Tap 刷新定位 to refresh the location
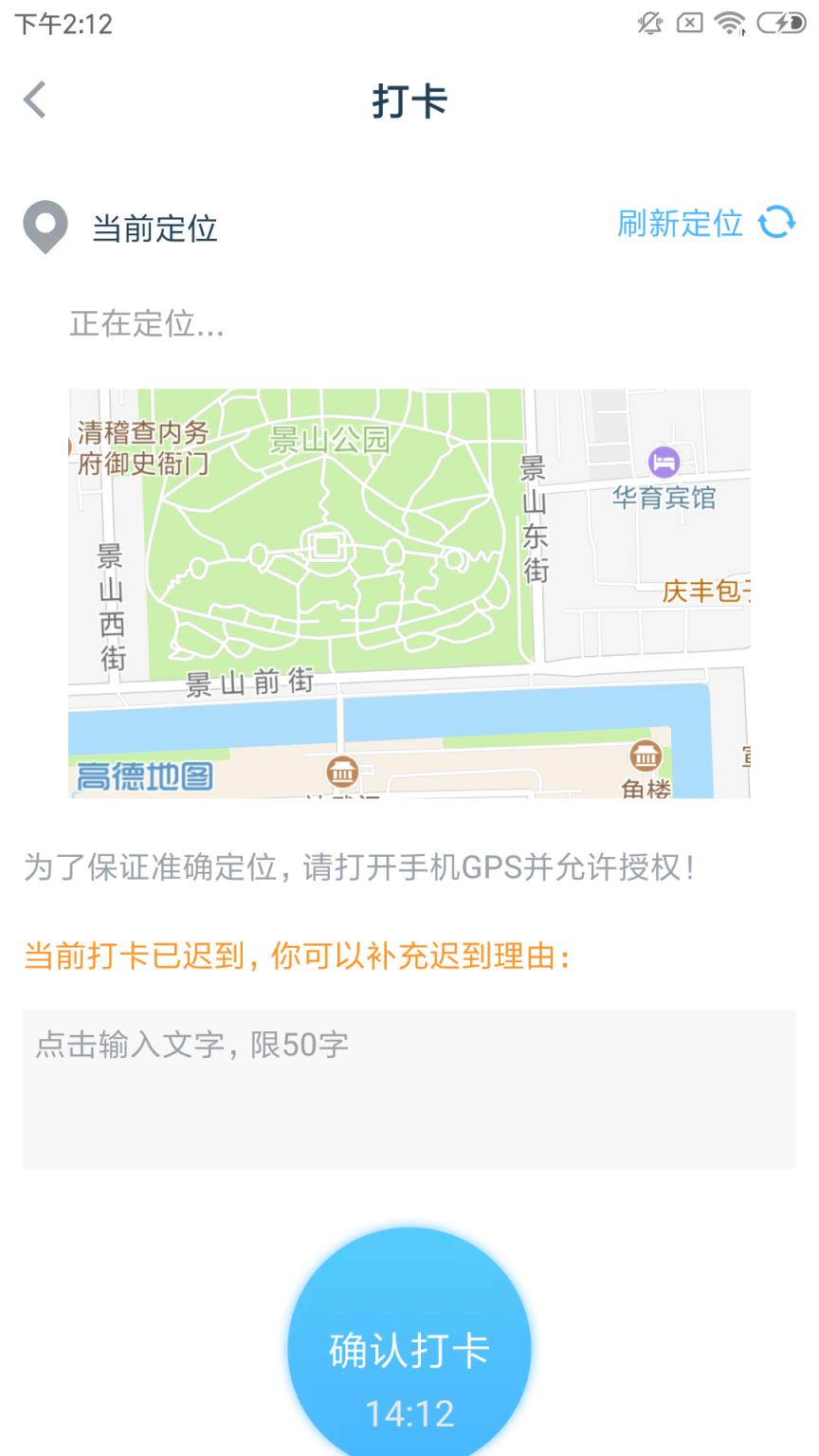The width and height of the screenshot is (819, 1456). (679, 225)
